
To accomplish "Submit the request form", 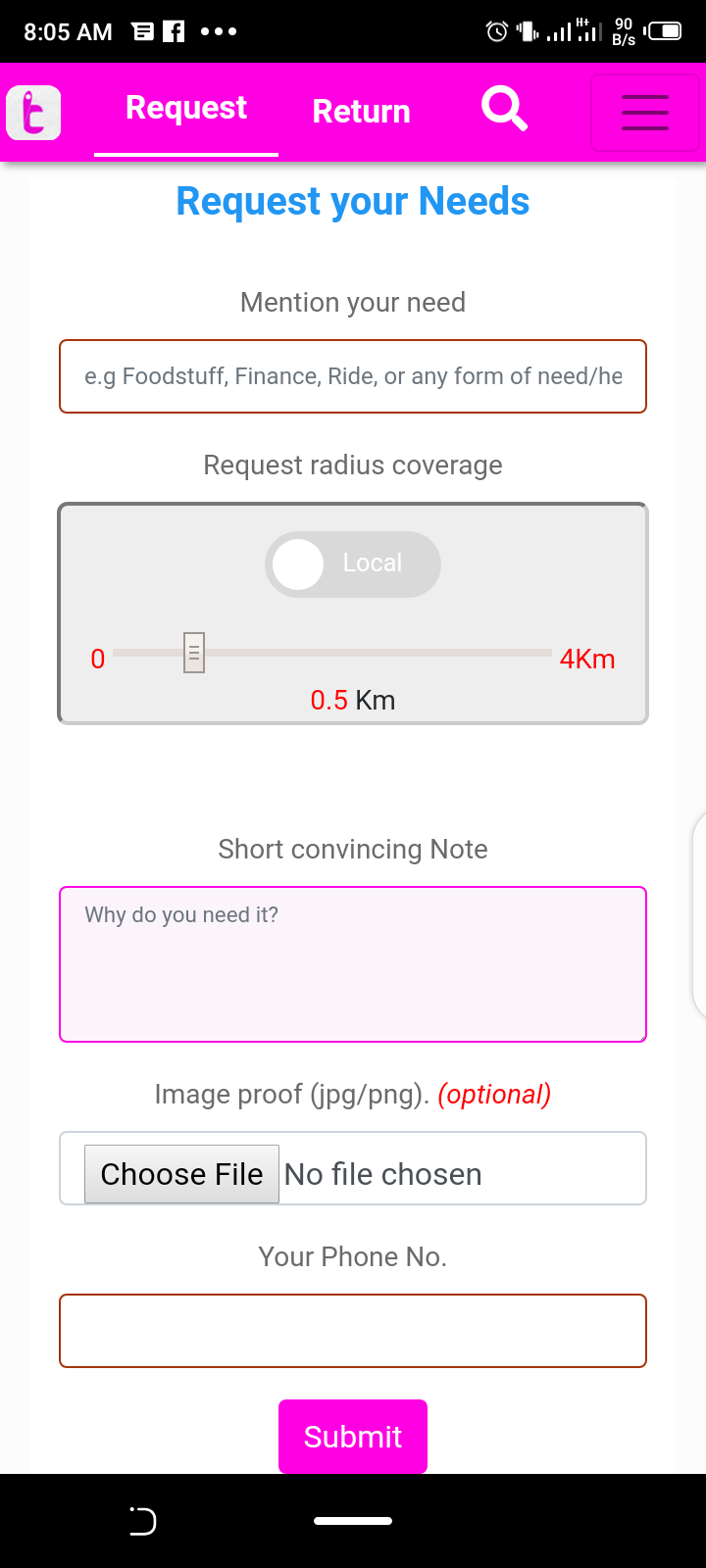I will [x=353, y=1437].
